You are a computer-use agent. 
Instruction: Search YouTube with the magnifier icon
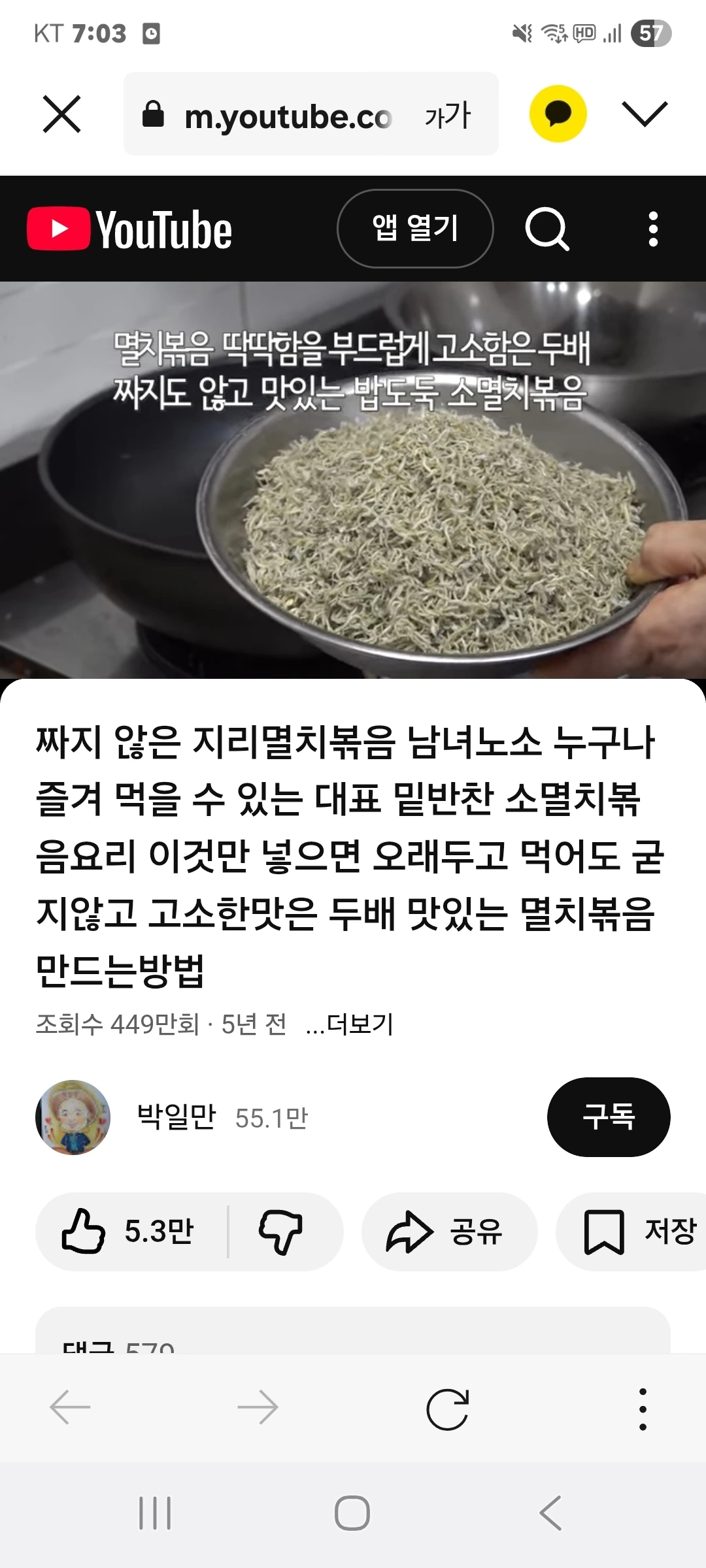547,229
